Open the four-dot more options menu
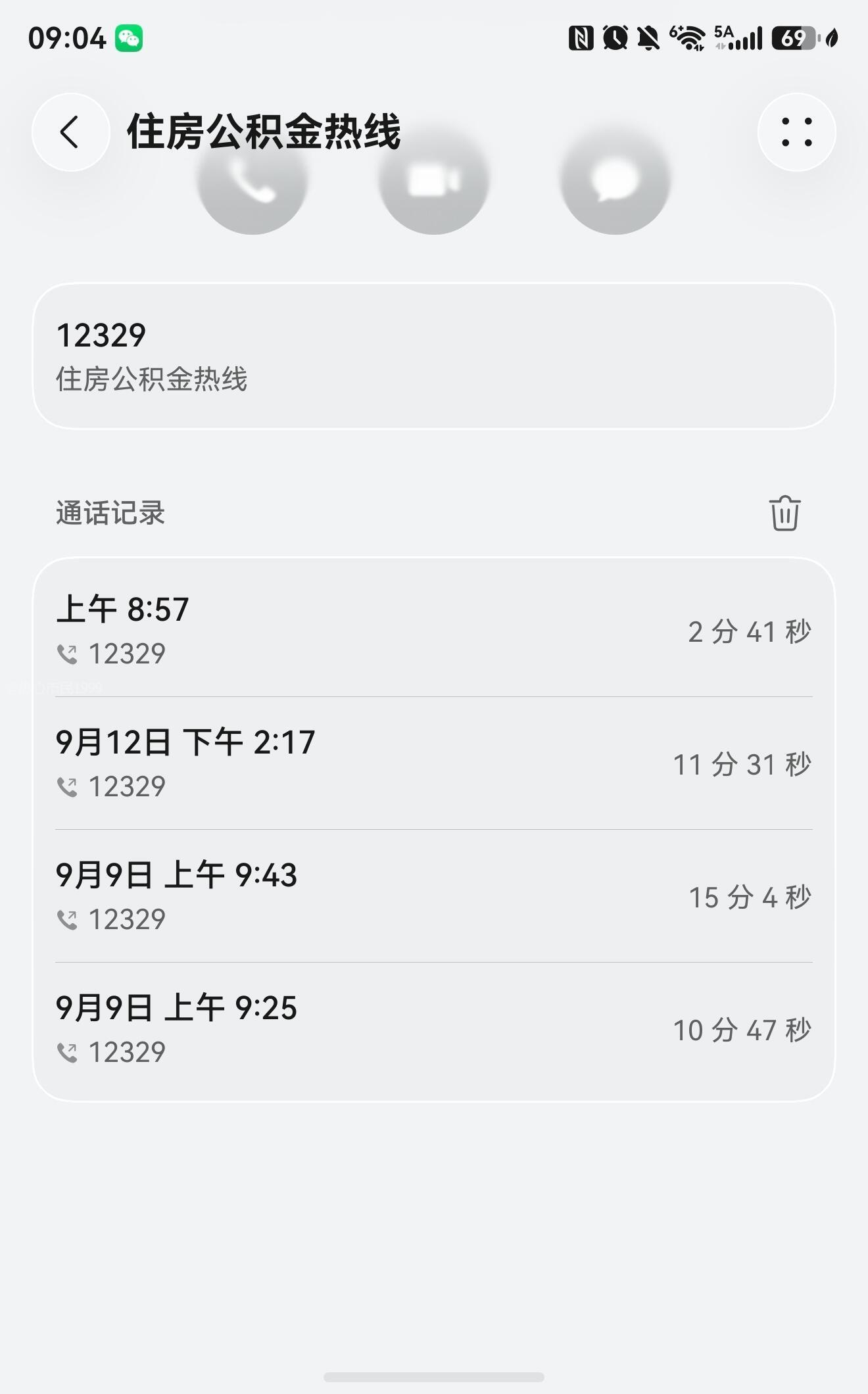This screenshot has width=868, height=1394. pos(796,132)
